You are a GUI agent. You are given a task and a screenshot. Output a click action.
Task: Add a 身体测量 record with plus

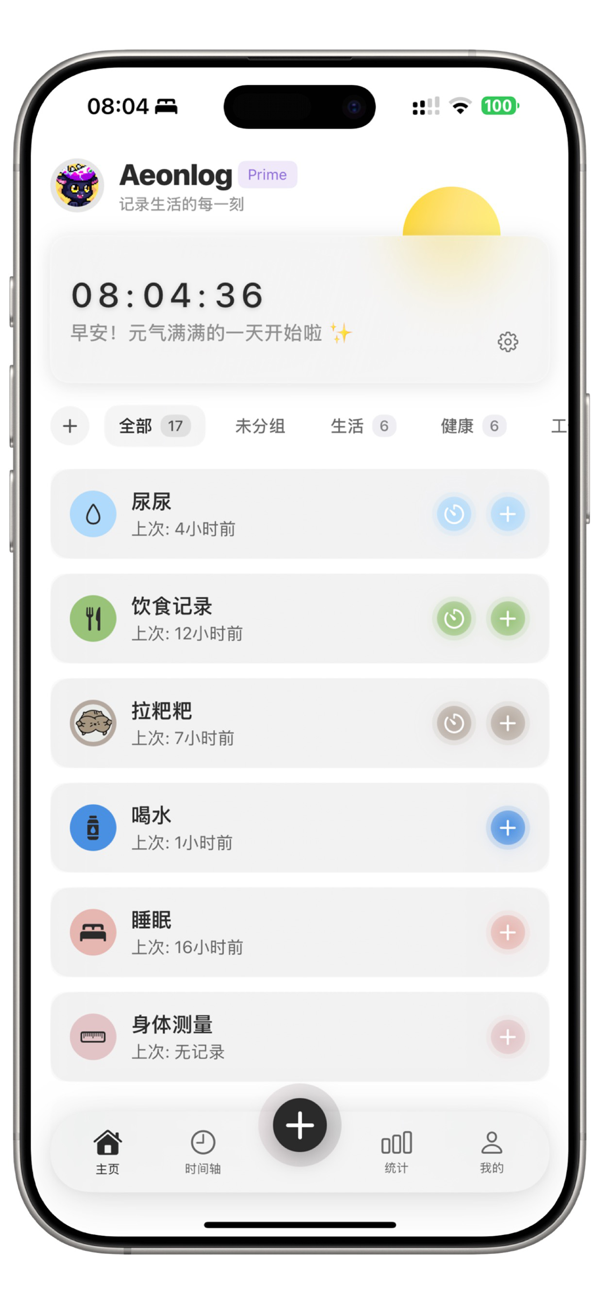point(507,1037)
